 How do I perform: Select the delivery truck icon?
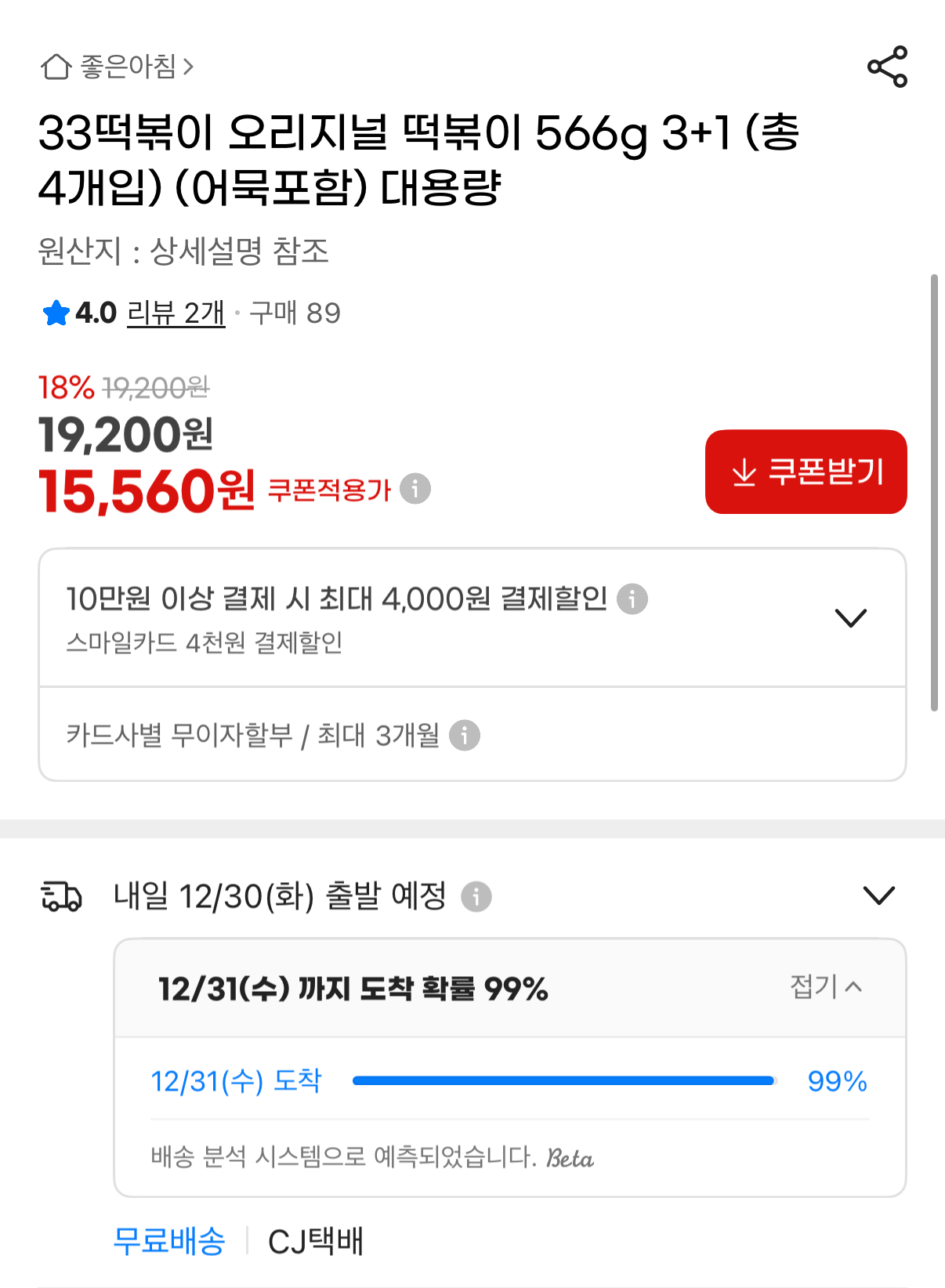tap(61, 896)
